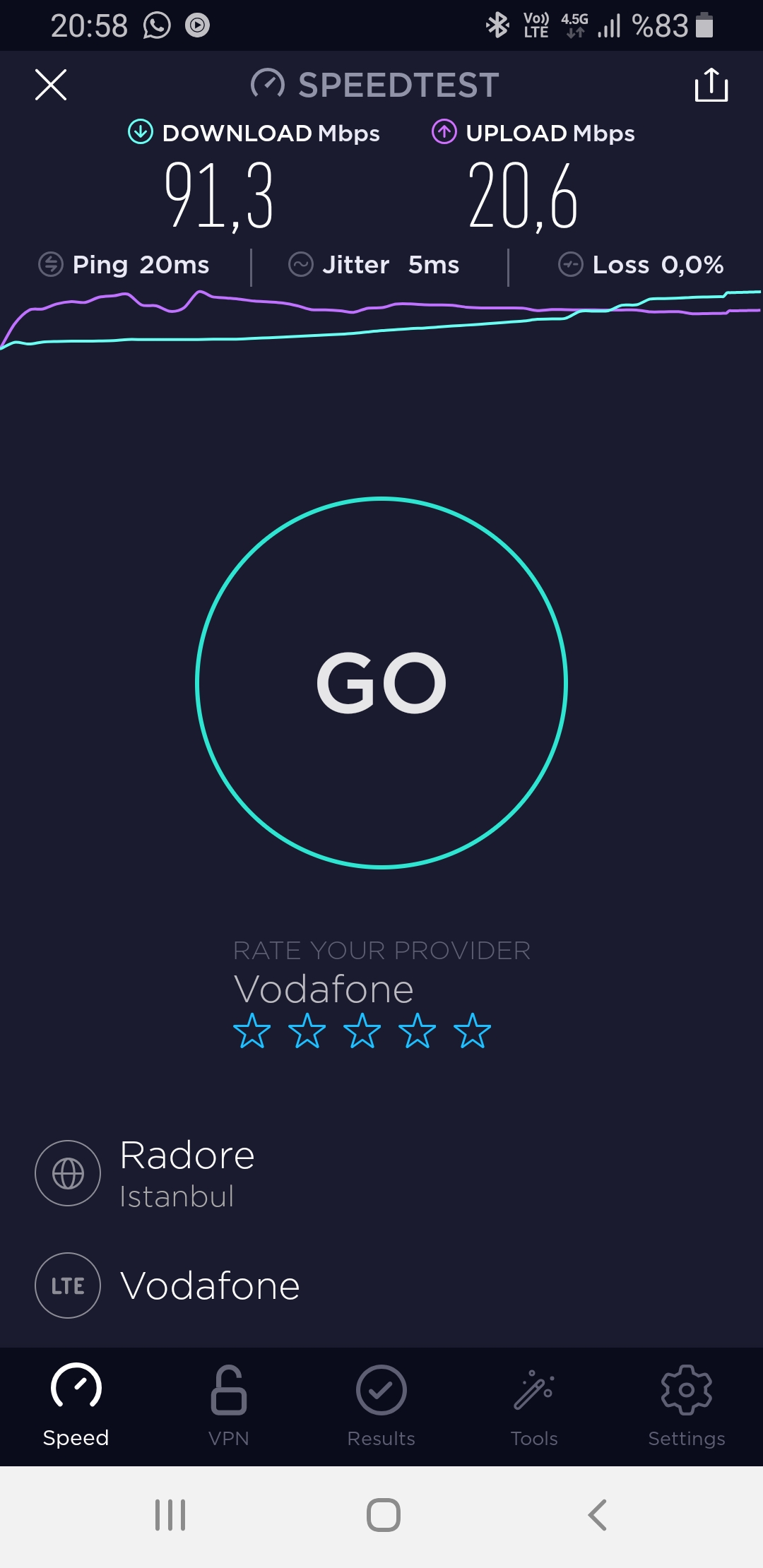Share the speed test result
Viewport: 763px width, 1568px height.
(711, 85)
